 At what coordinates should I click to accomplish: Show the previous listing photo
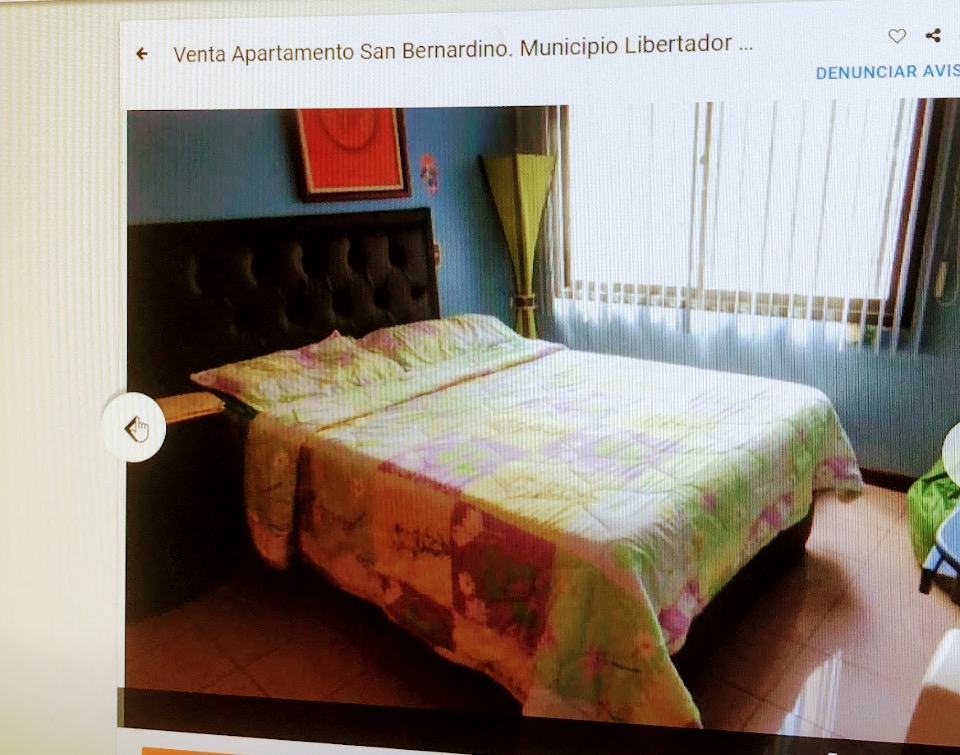click(x=135, y=429)
